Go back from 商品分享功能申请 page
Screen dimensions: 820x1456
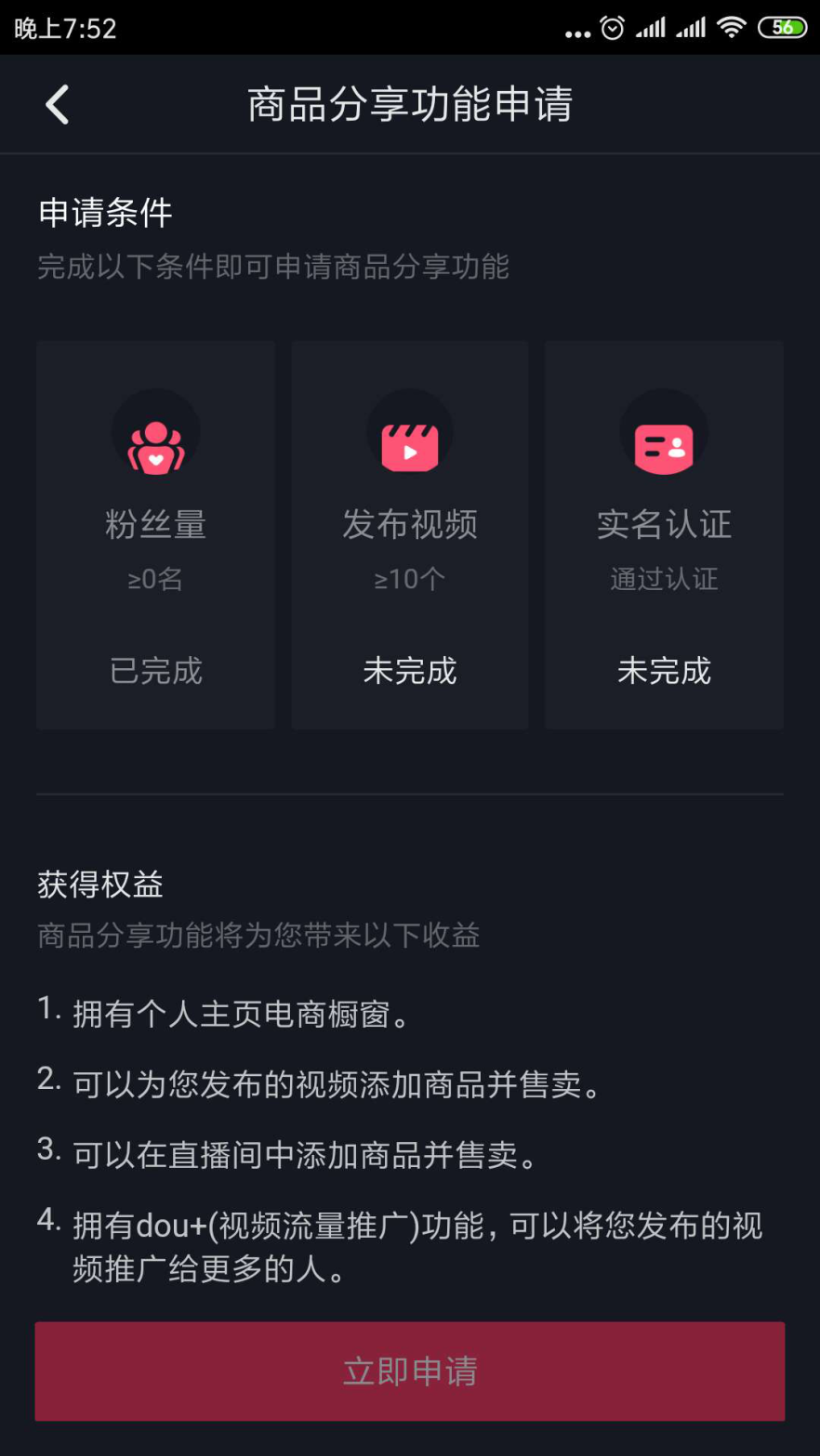(x=58, y=104)
